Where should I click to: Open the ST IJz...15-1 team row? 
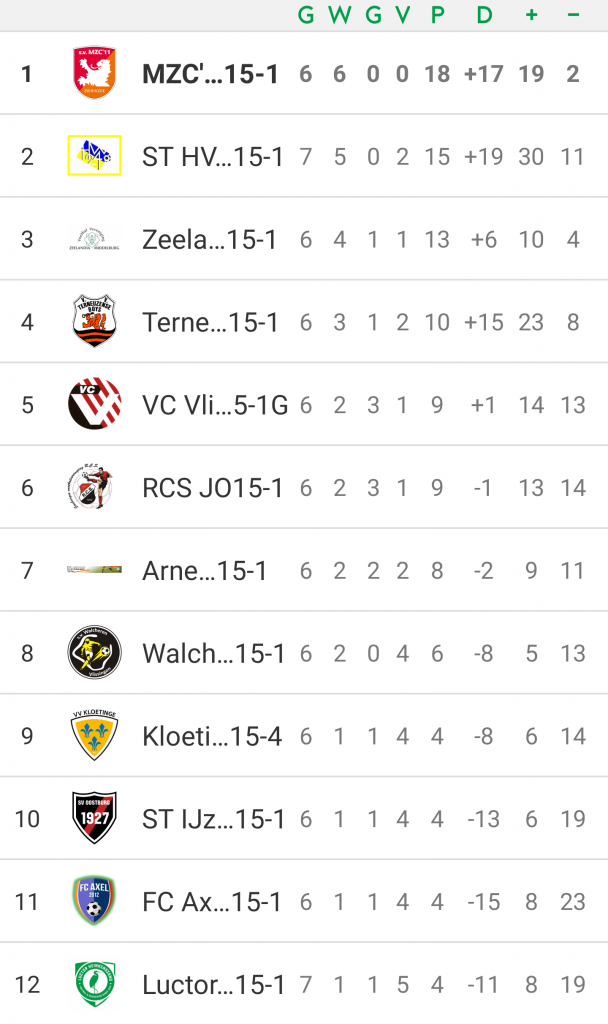point(304,818)
